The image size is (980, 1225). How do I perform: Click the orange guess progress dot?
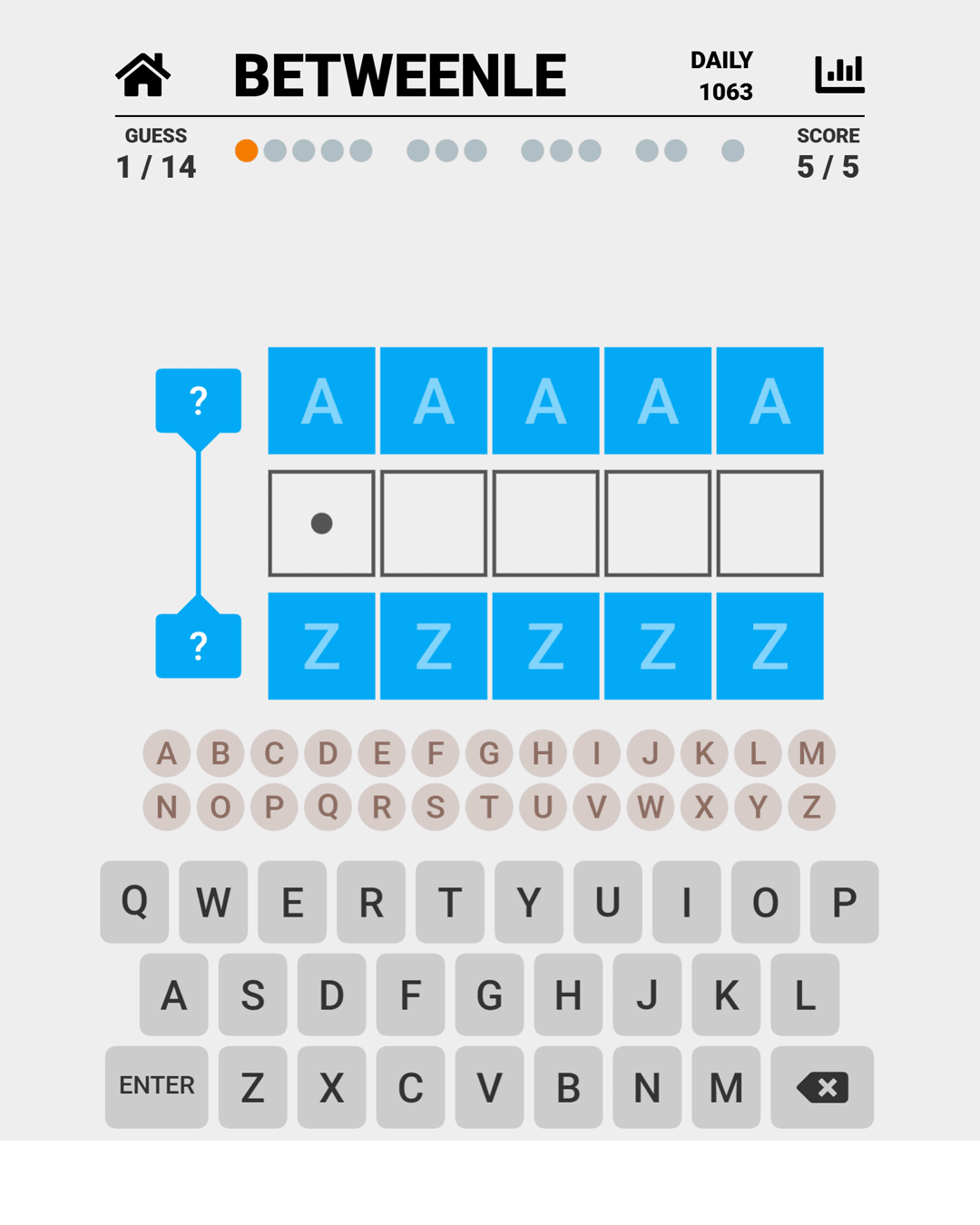tap(246, 151)
